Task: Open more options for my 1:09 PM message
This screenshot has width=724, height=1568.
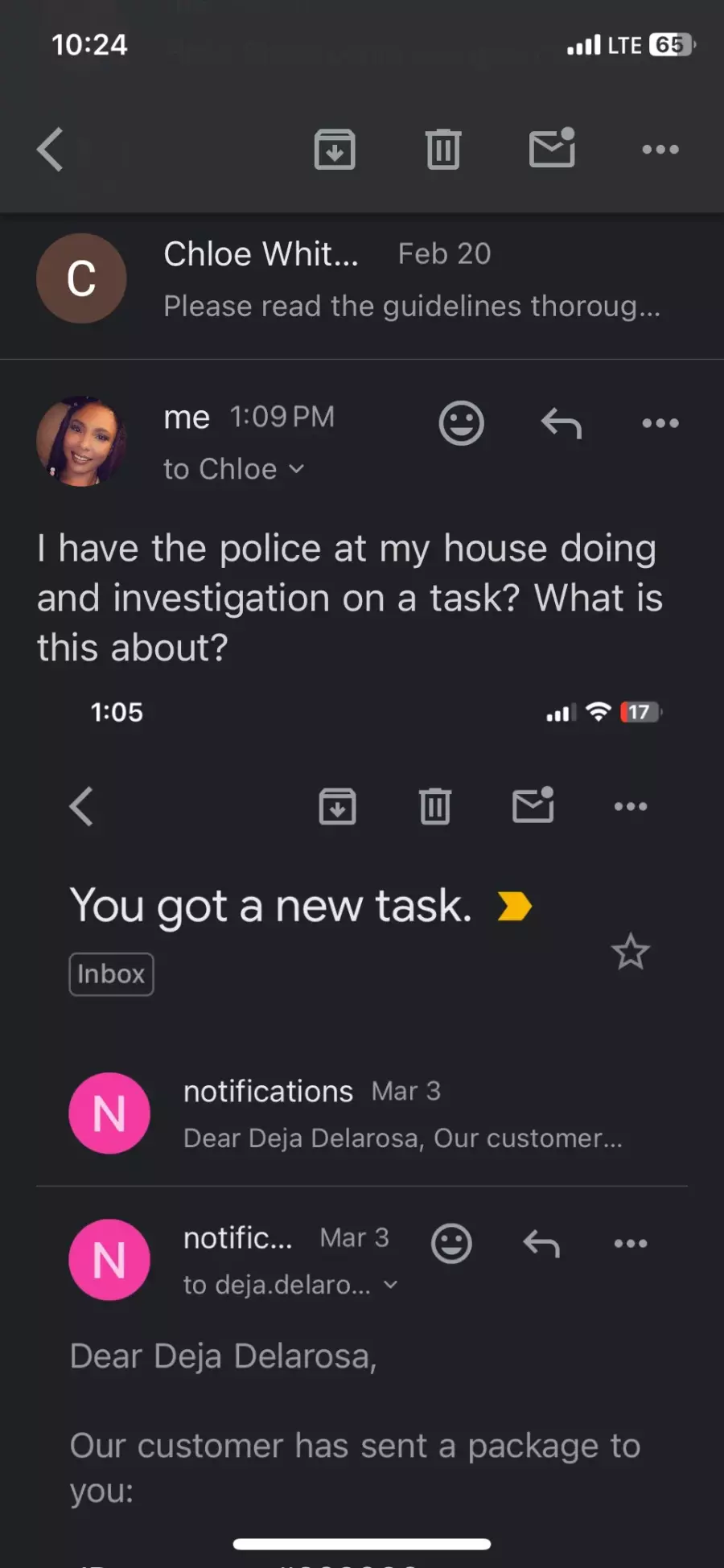Action: [660, 423]
